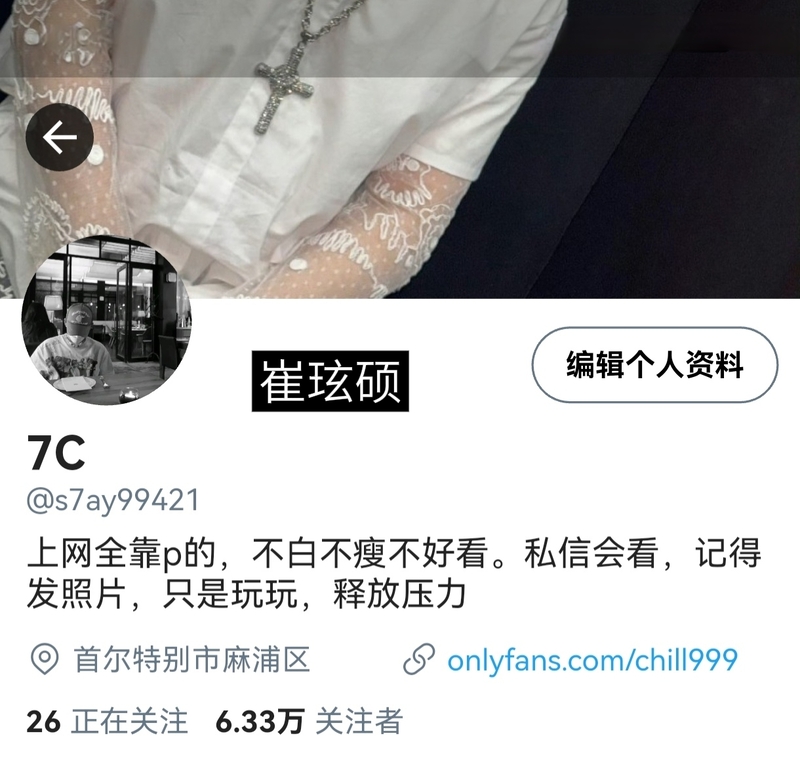
Task: View the profile avatar photo
Action: coord(106,321)
